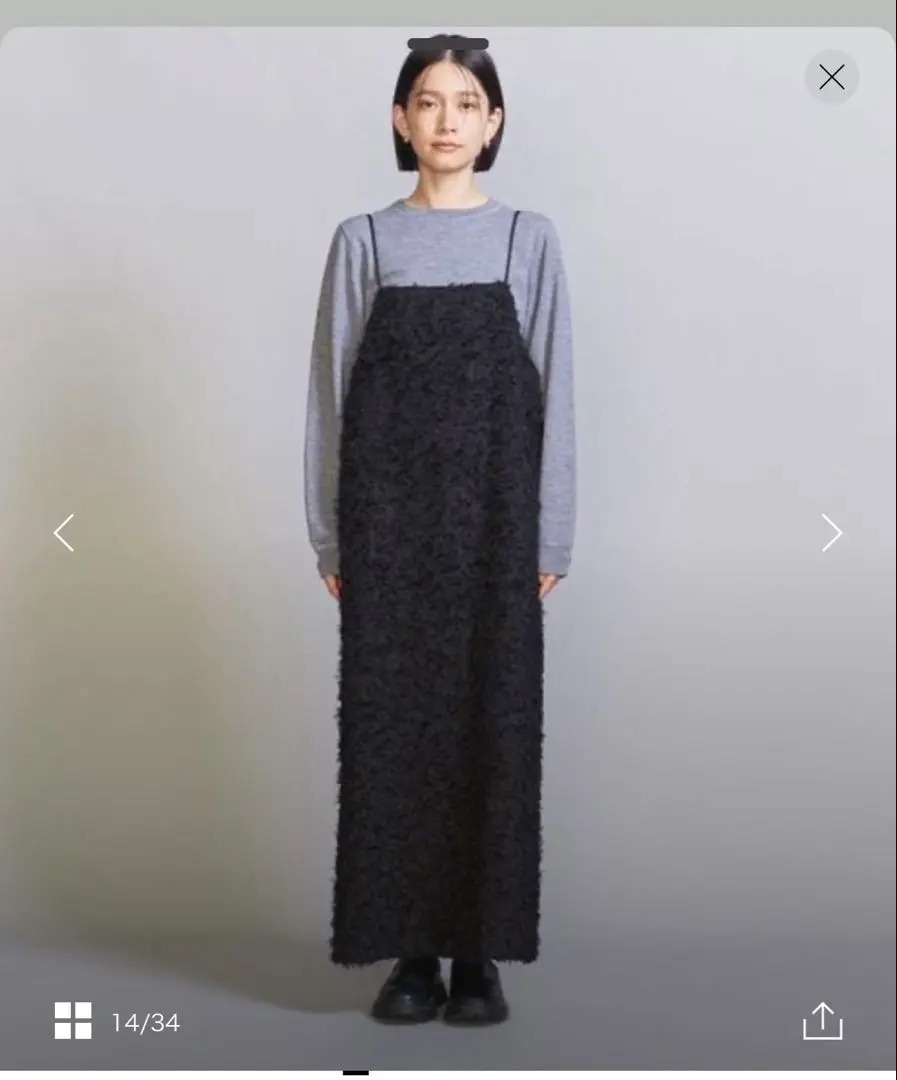Go to the next photo
Viewport: 897px width, 1080px height.
pos(831,532)
